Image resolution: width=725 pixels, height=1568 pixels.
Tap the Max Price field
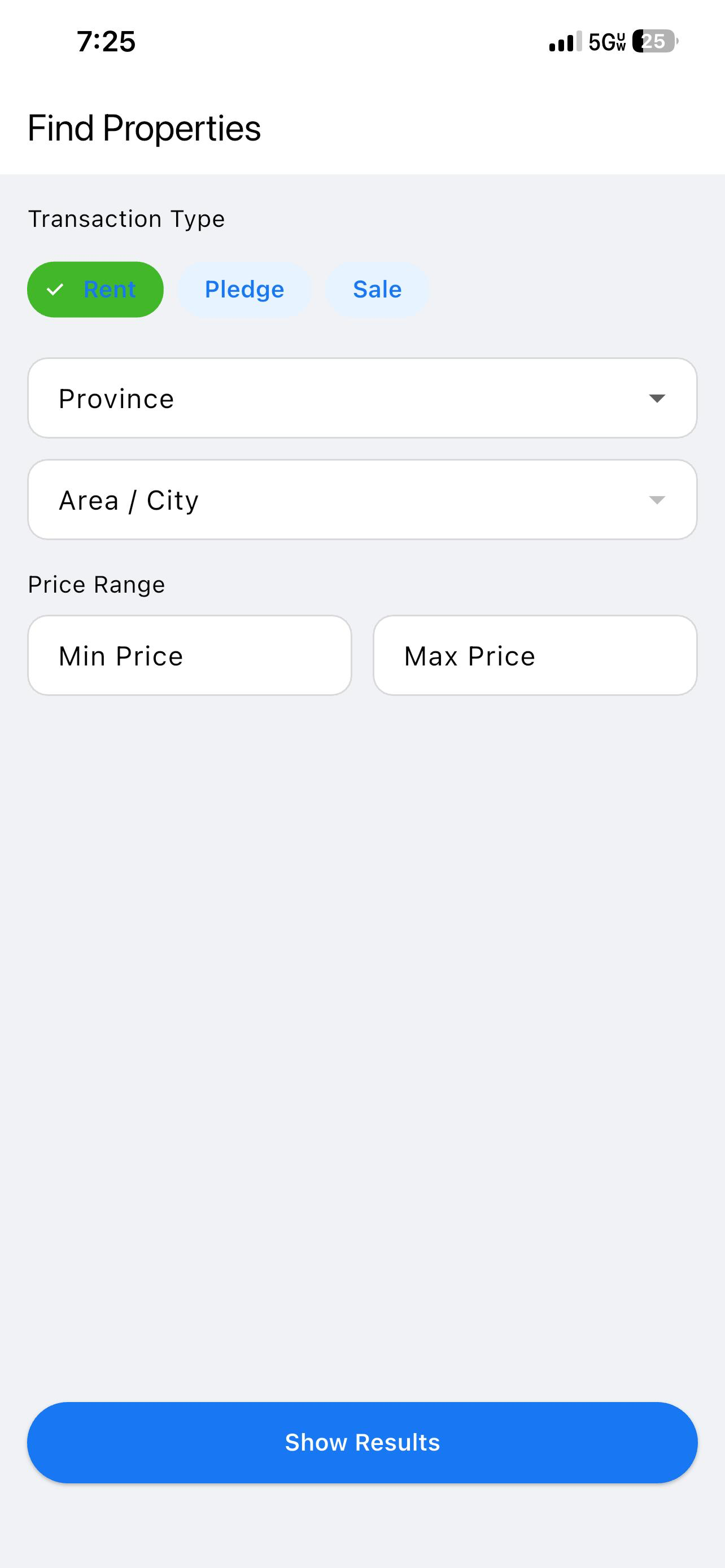(535, 655)
